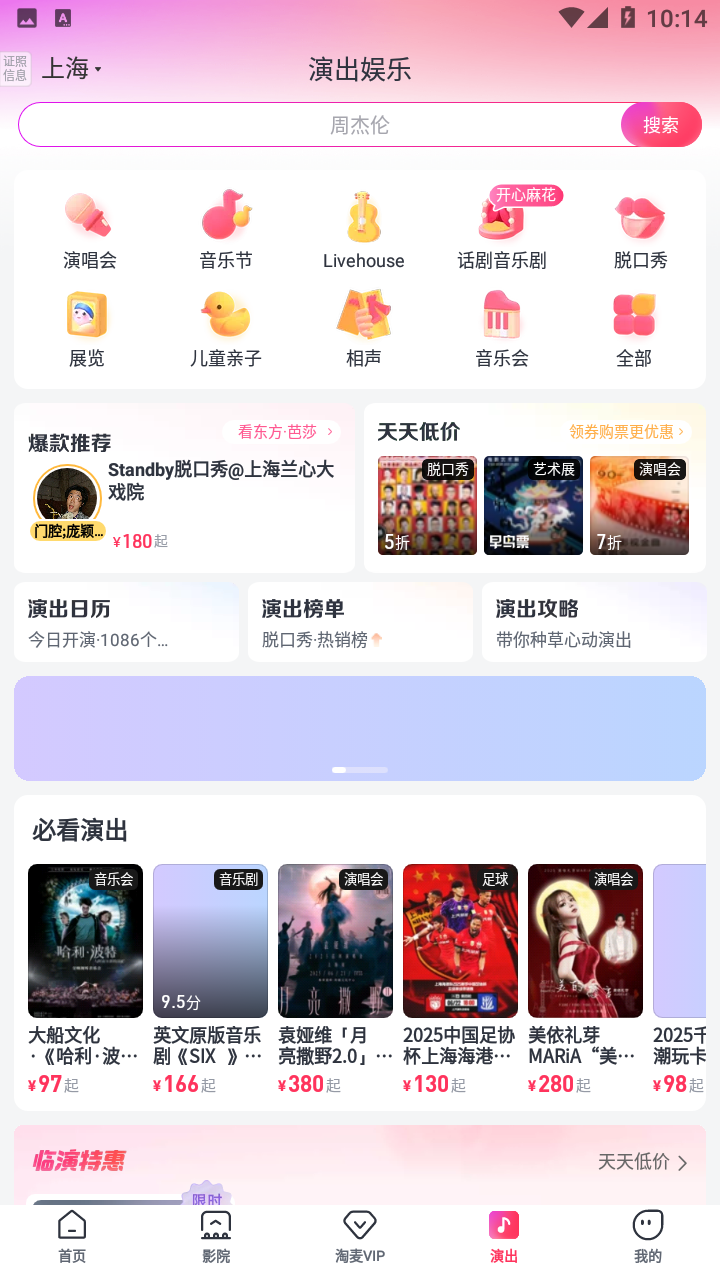Screen dimensions: 720x1280
Task: Open the 演唱会 category
Action: tap(89, 230)
